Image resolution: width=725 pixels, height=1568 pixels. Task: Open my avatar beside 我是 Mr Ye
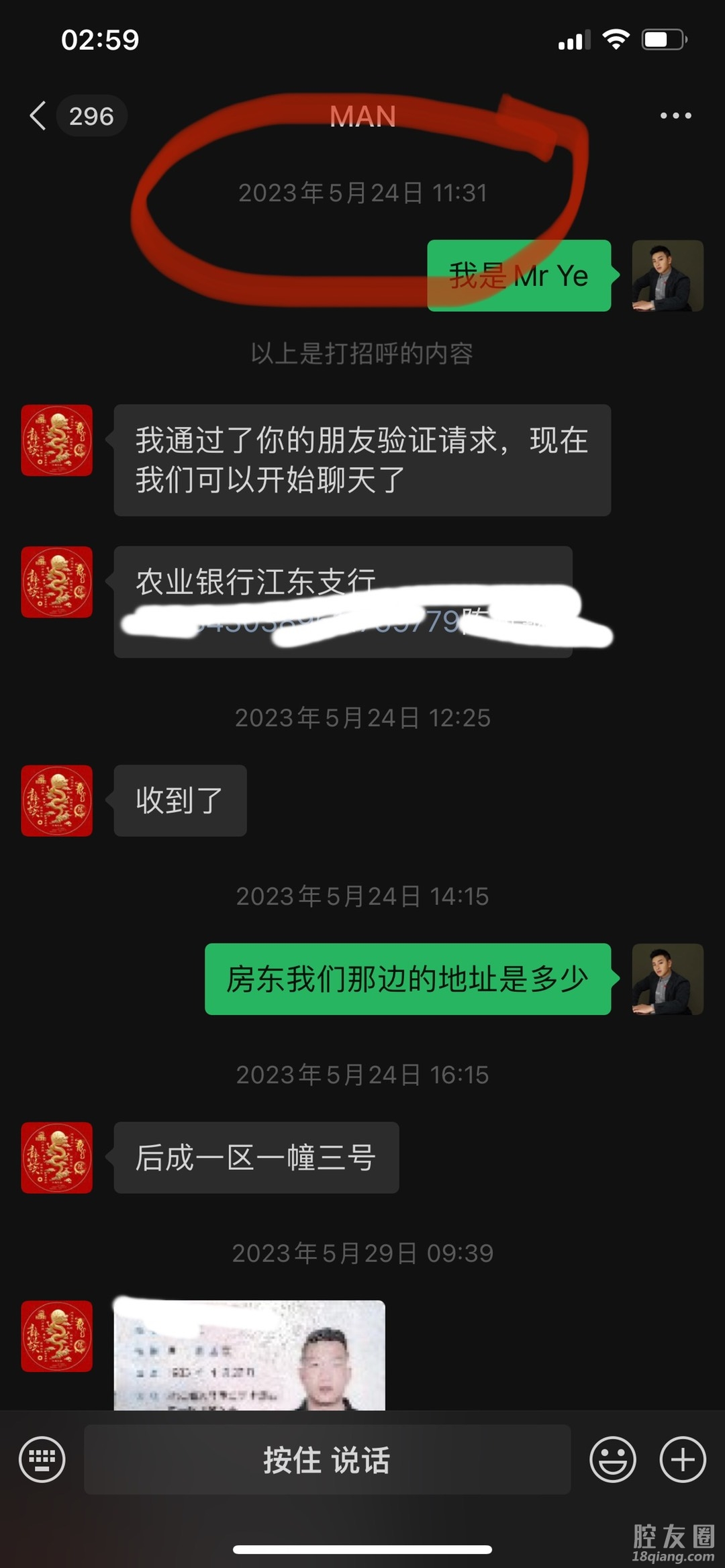point(667,275)
